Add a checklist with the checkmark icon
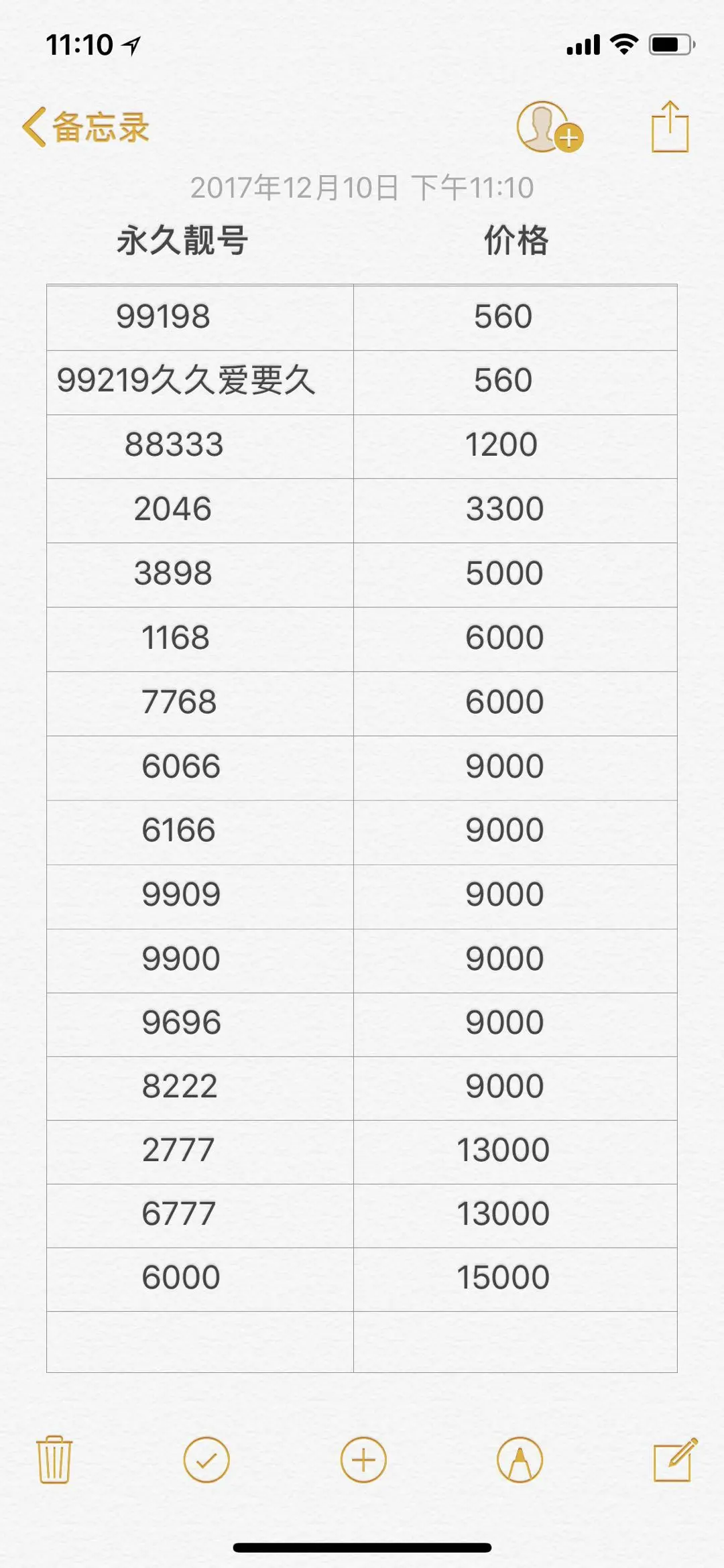 tap(206, 1459)
